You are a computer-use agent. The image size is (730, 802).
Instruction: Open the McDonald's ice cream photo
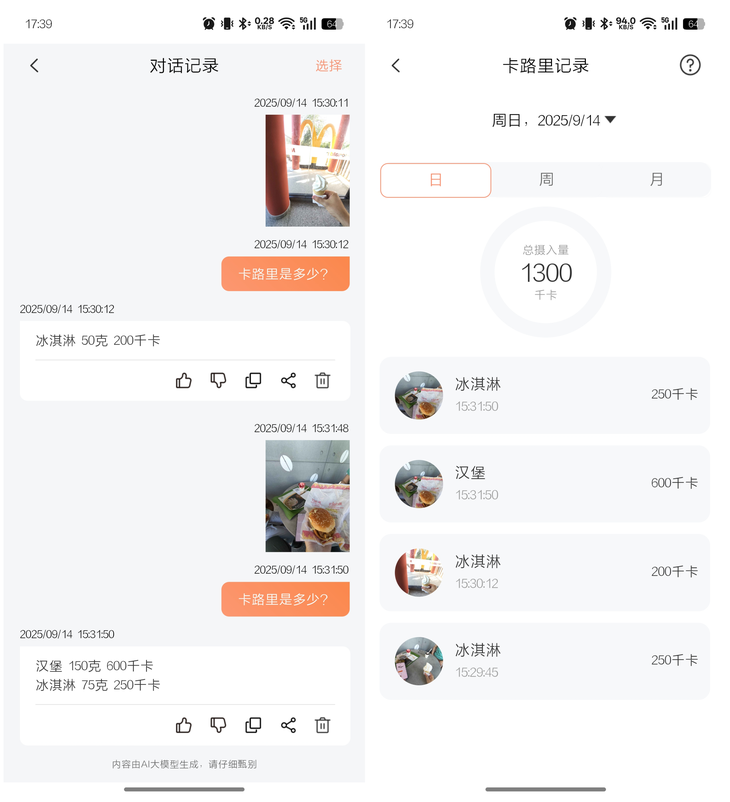point(307,170)
